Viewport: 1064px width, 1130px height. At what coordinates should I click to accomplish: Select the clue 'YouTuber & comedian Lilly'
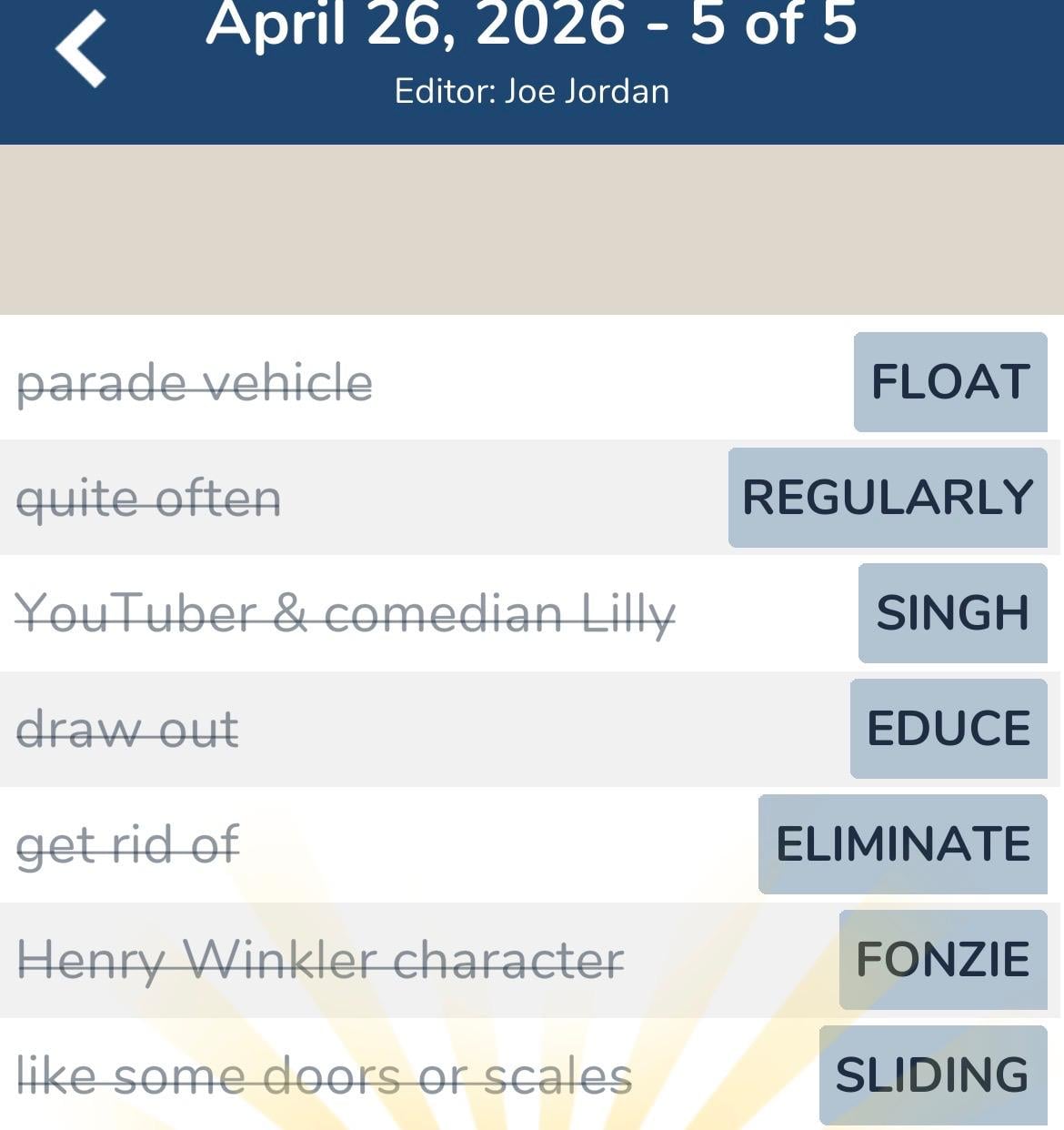[x=347, y=613]
